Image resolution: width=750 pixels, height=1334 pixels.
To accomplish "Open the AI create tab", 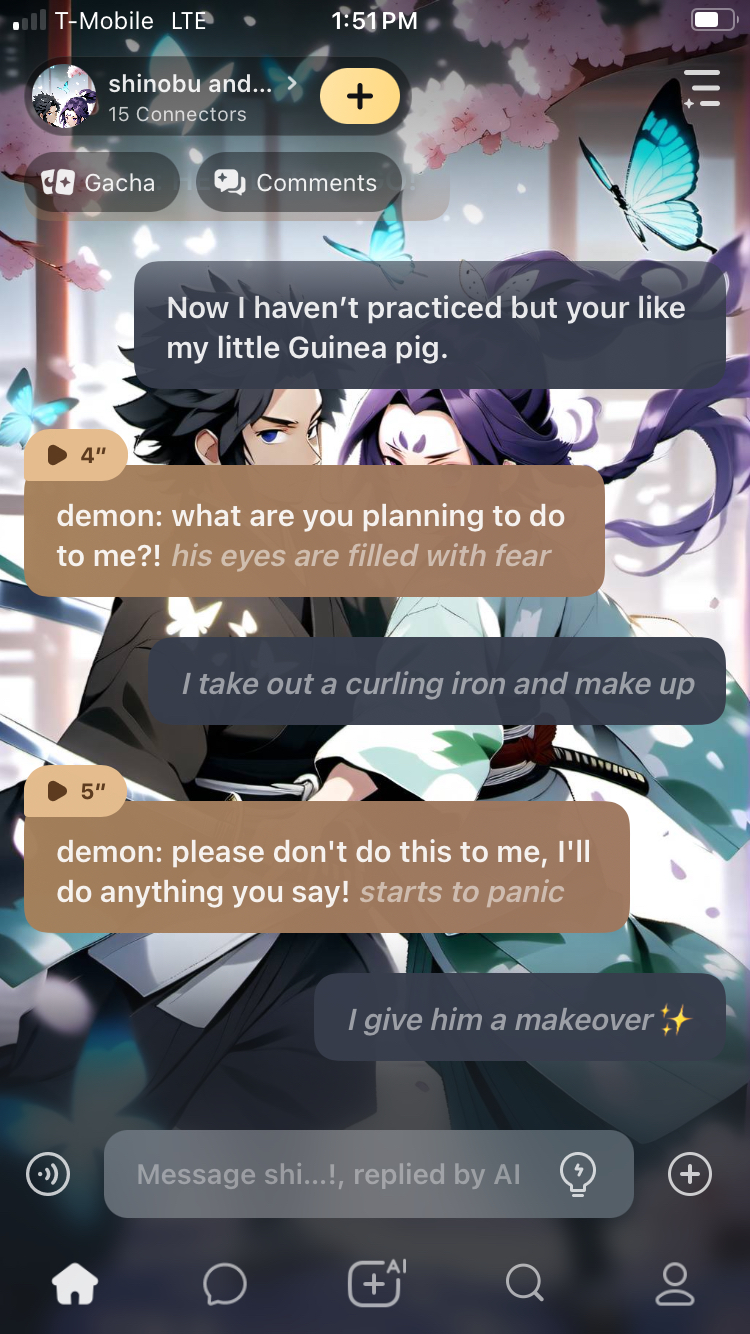I will point(375,1284).
